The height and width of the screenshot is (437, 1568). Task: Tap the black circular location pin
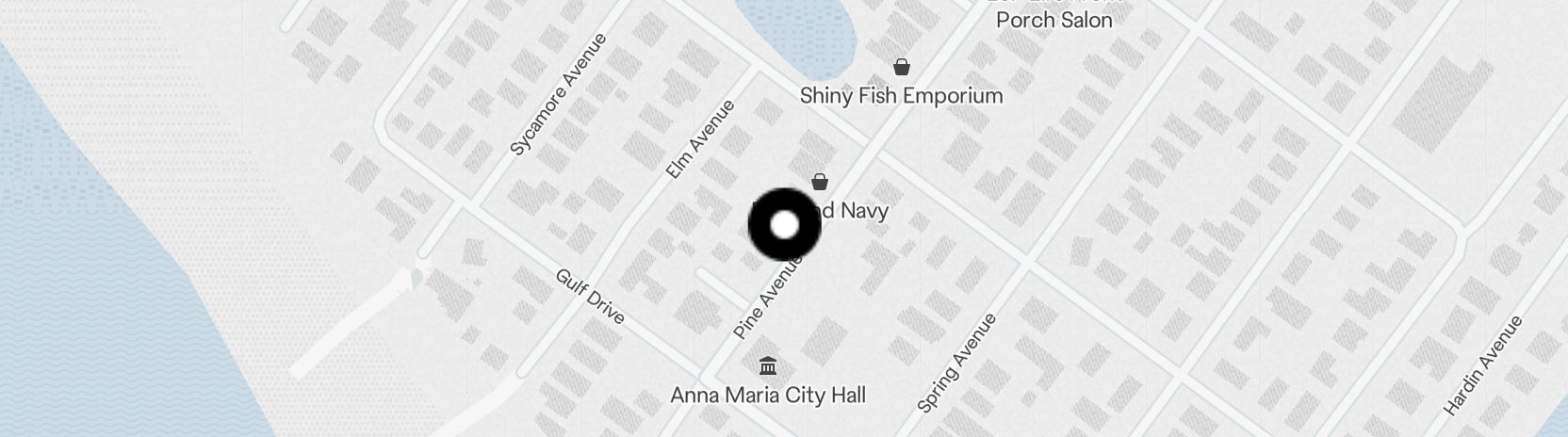(784, 225)
